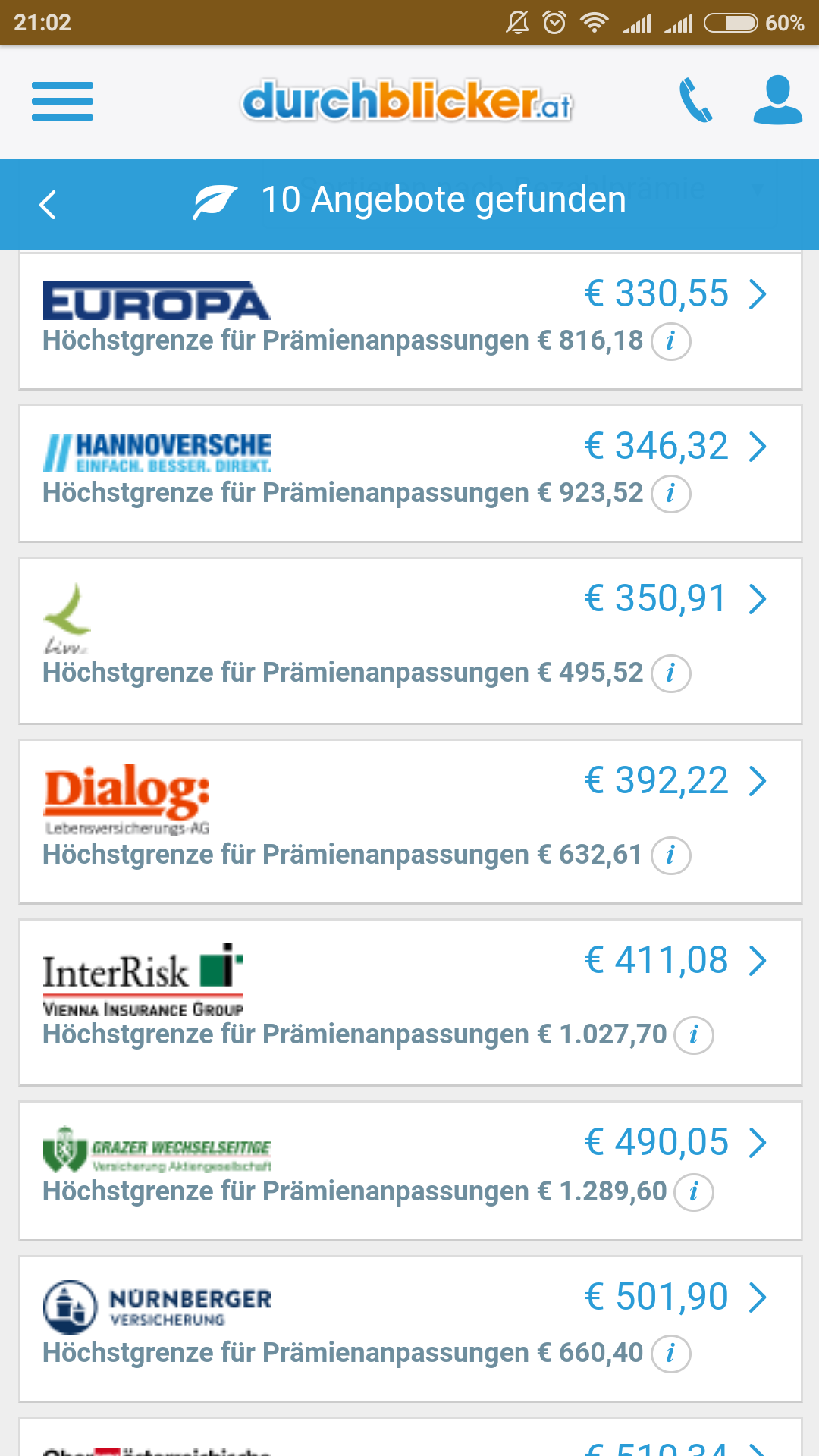
Task: Open the offer priced € 350,91
Action: (x=675, y=599)
